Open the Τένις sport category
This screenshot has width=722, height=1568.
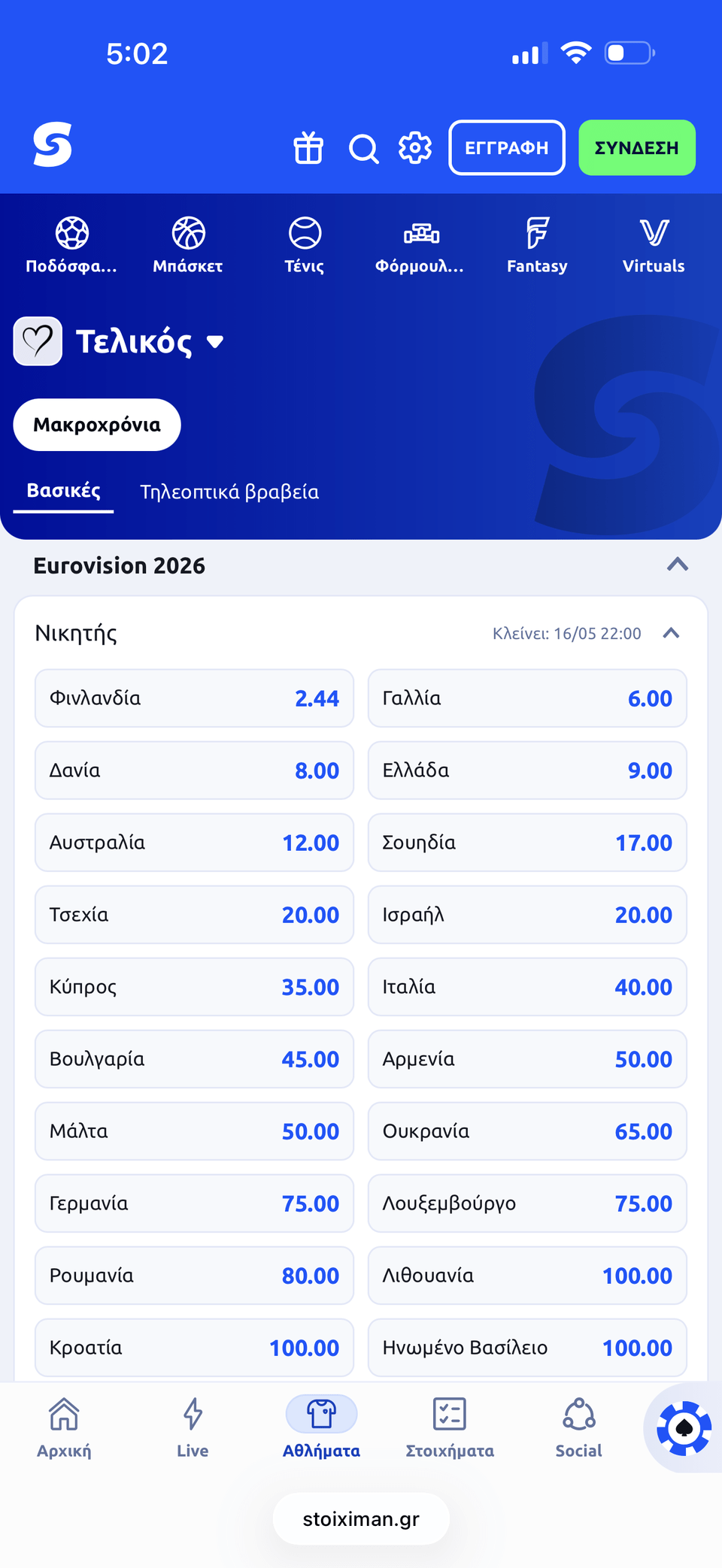pos(305,245)
